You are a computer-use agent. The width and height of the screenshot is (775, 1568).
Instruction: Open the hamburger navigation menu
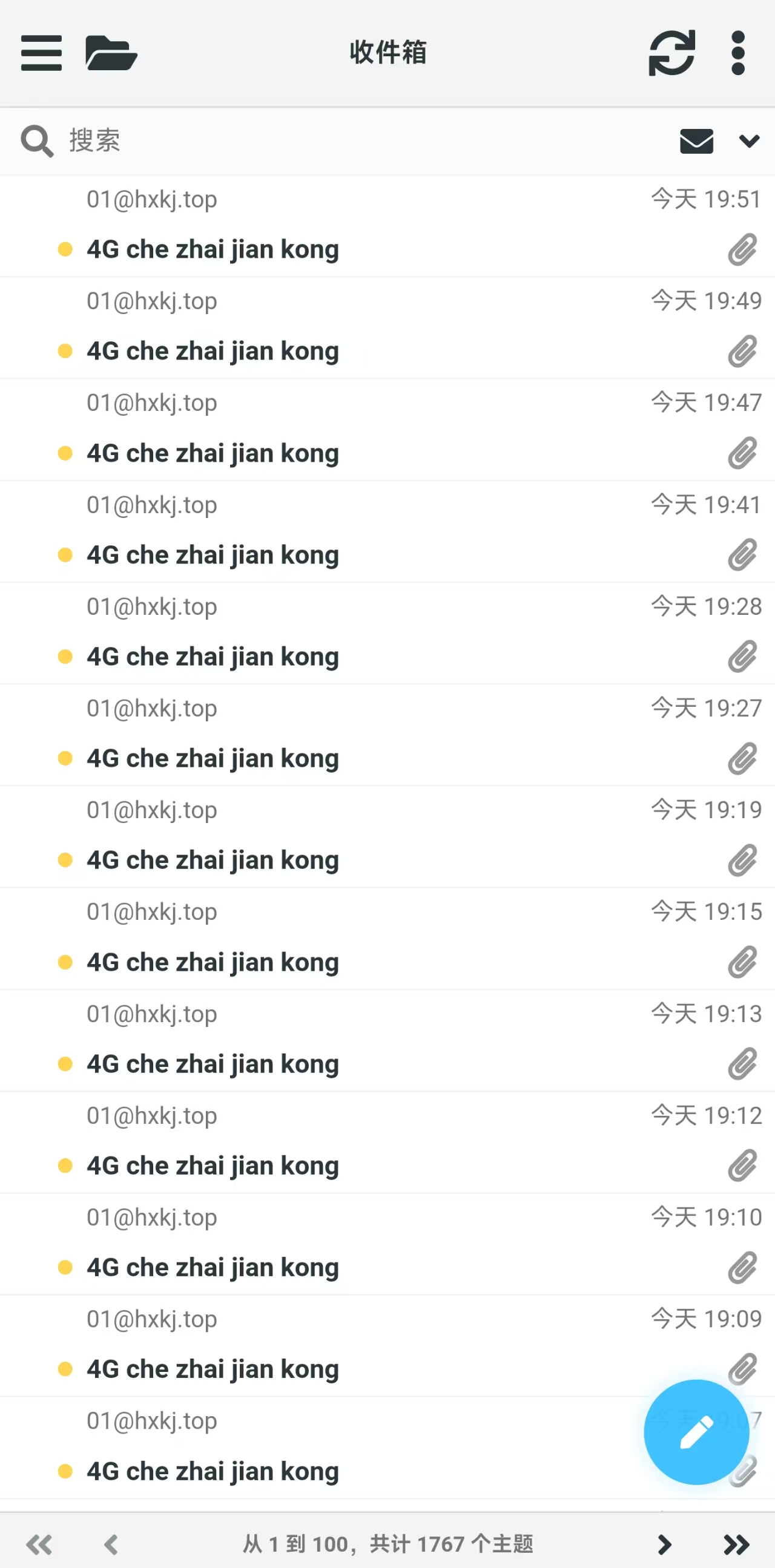tap(41, 53)
